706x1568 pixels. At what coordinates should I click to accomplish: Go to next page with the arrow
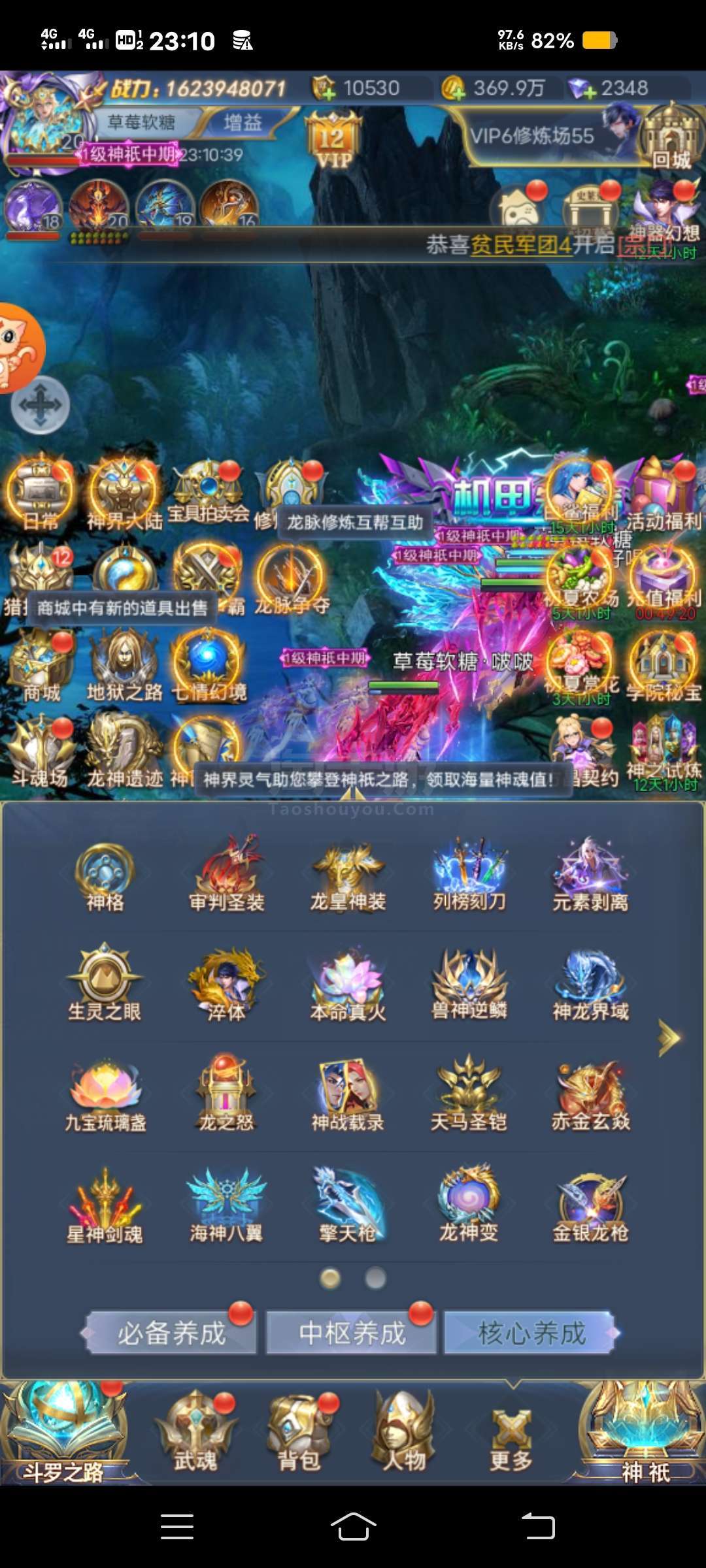pyautogui.click(x=668, y=1039)
